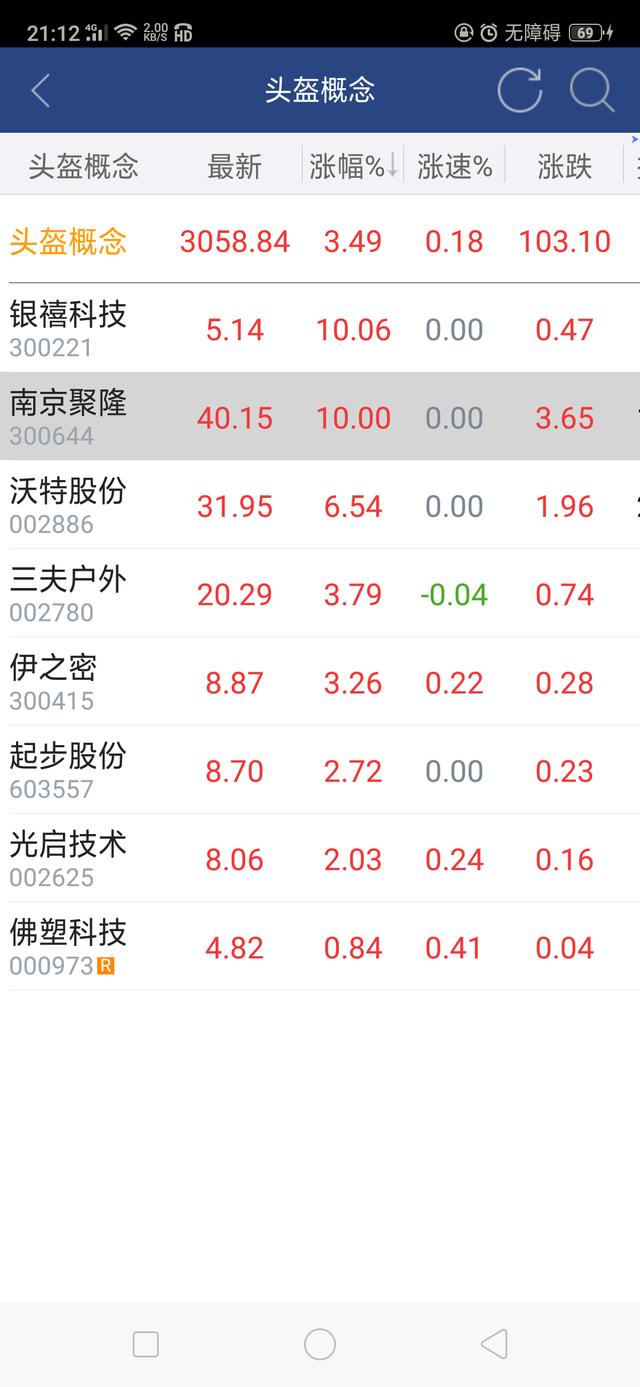The height and width of the screenshot is (1387, 640).
Task: Tap the system home button
Action: click(320, 1344)
